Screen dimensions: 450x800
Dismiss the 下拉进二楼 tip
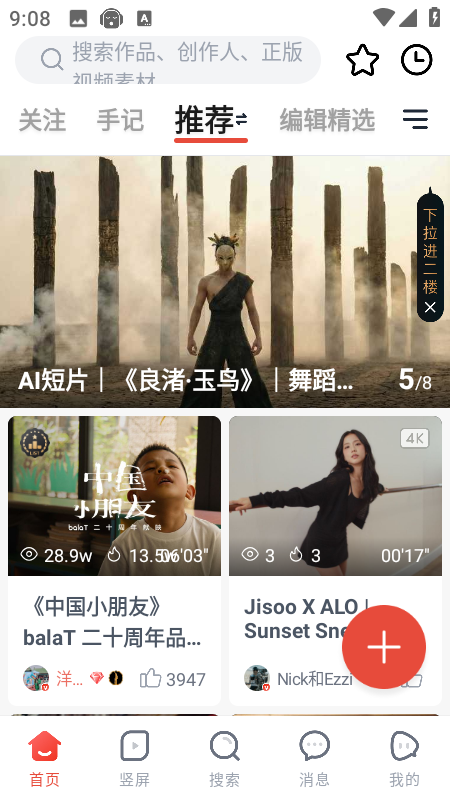(x=430, y=307)
